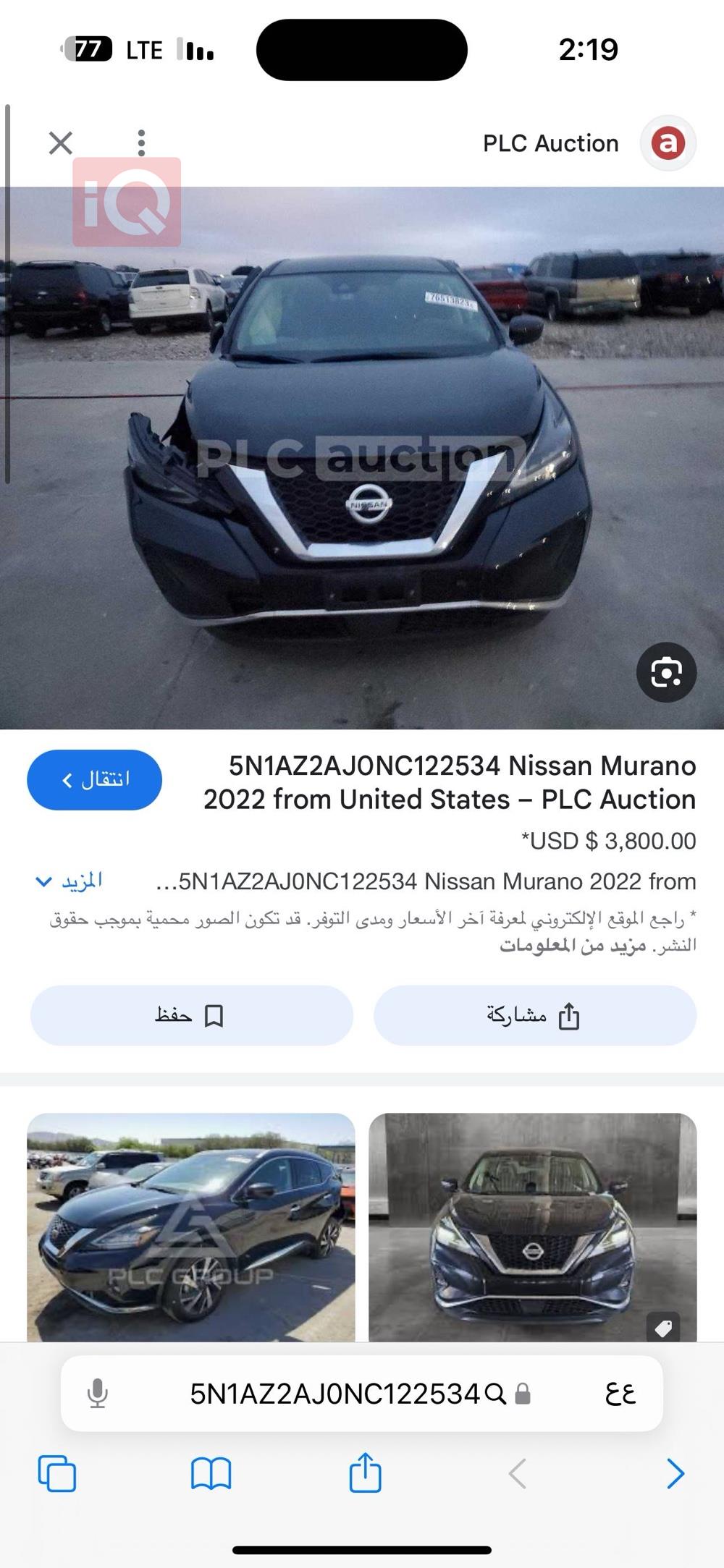The width and height of the screenshot is (724, 1568).
Task: Open Safari bookmarks
Action: coord(211,1473)
